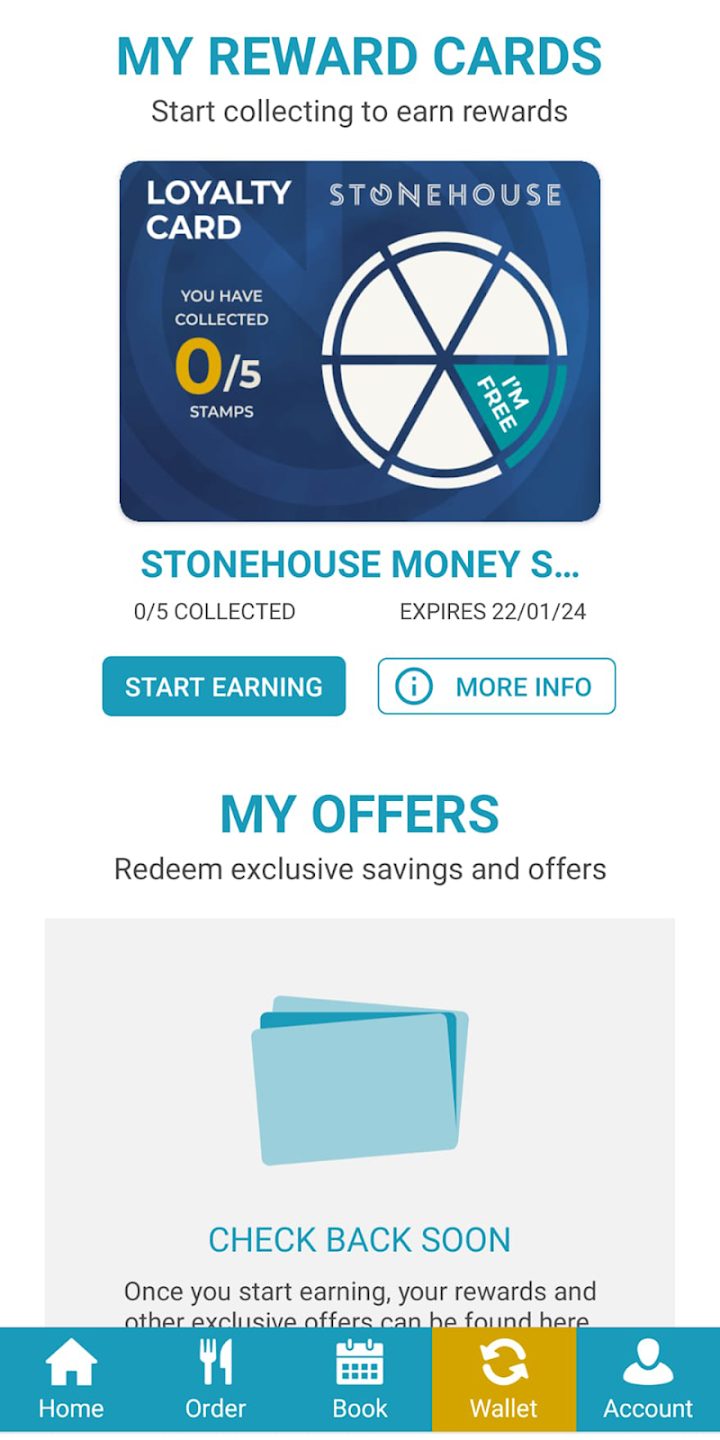The height and width of the screenshot is (1440, 720).
Task: Select the Wallet tab
Action: [x=504, y=1380]
